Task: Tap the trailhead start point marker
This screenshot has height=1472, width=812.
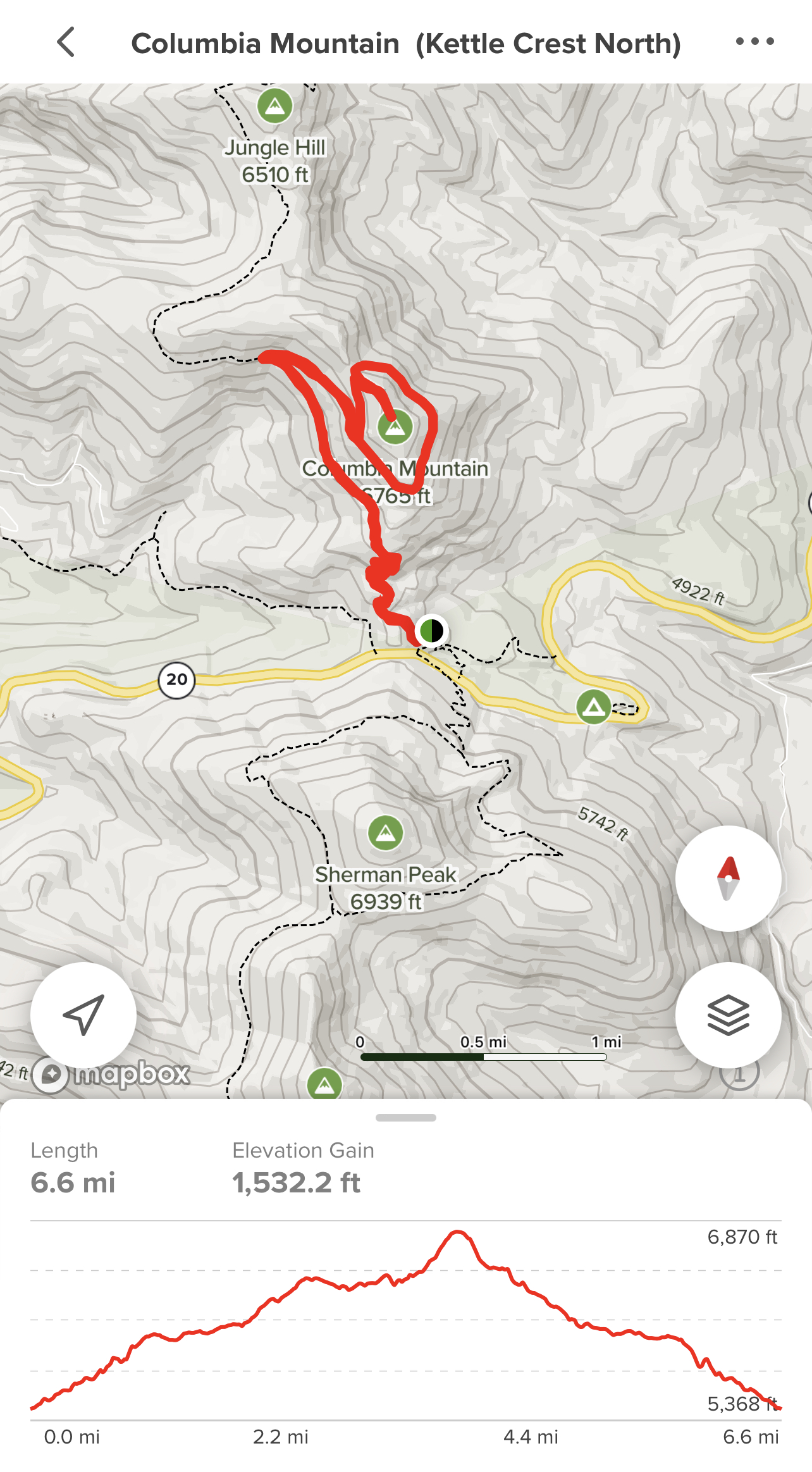Action: pos(431,631)
